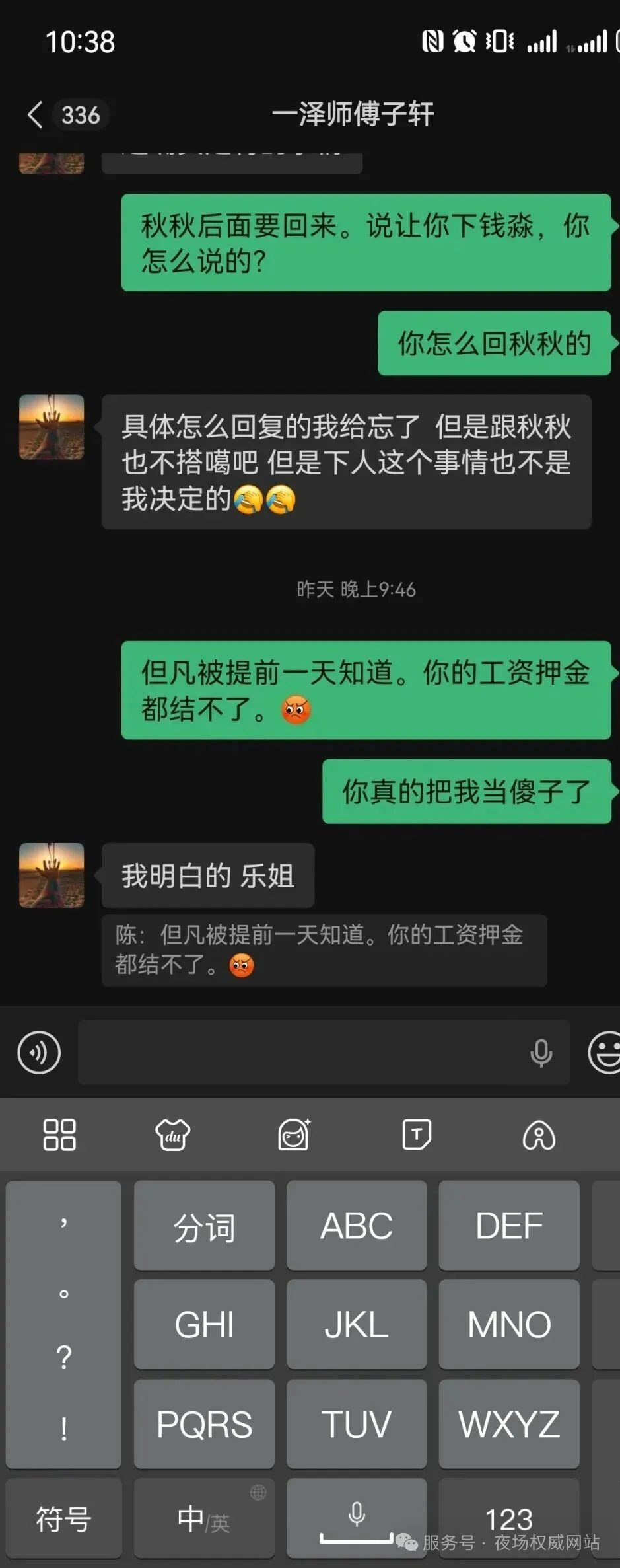The width and height of the screenshot is (620, 1568).
Task: Switch to the 符号 symbols keyboard
Action: (63, 1518)
